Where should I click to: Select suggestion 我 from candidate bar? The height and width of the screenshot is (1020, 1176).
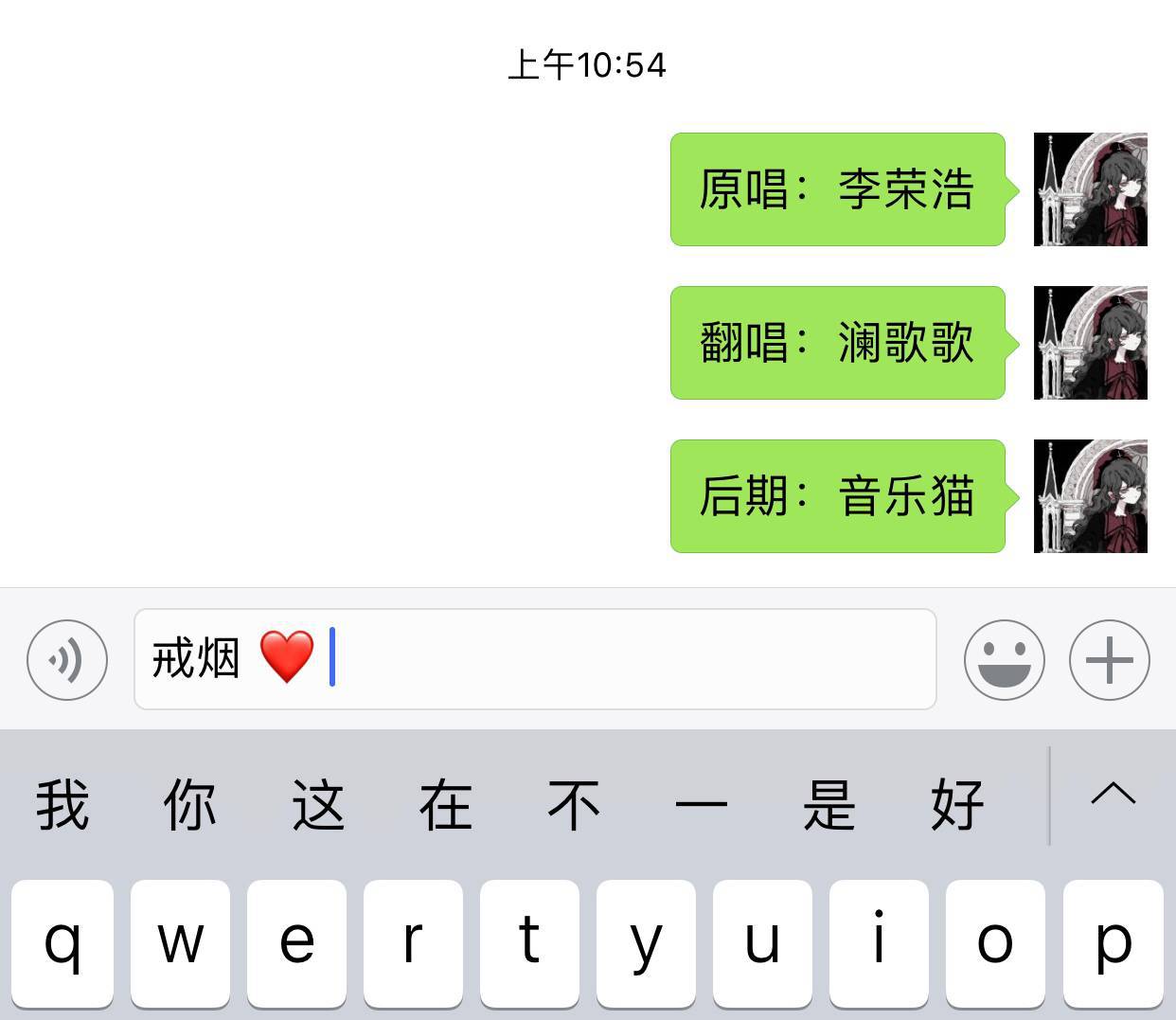pos(62,804)
